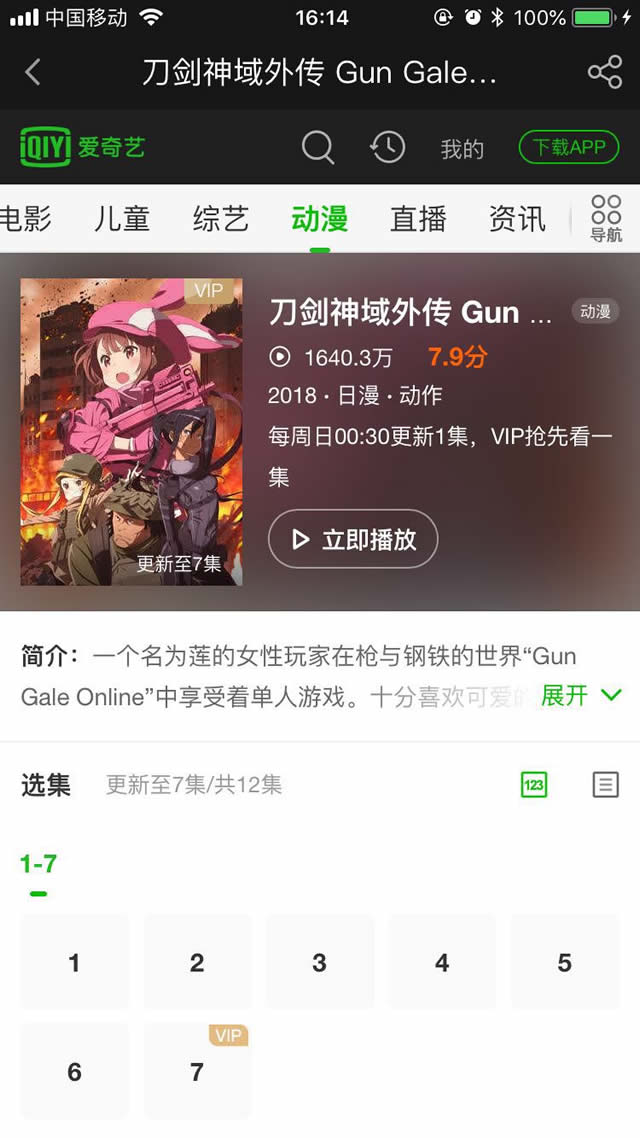Open the 导航 navigation menu
This screenshot has height=1138, width=640.
click(606, 218)
